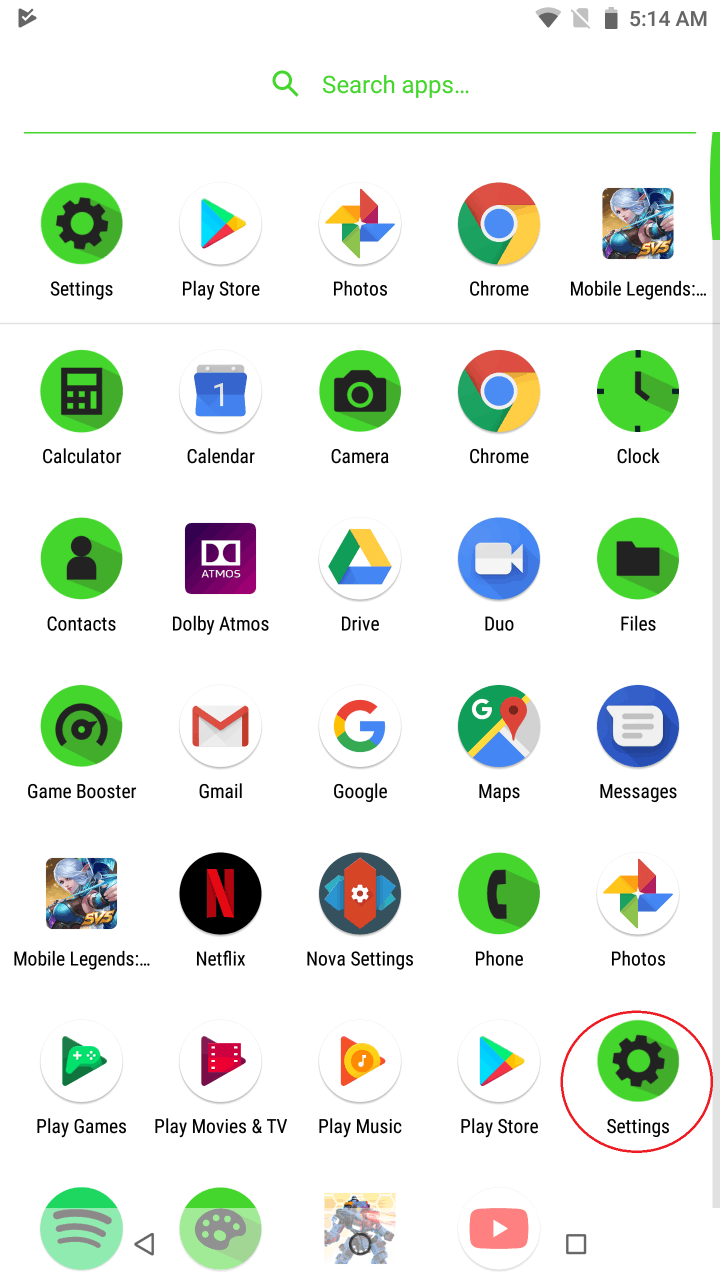The height and width of the screenshot is (1280, 720).
Task: Open Play Music
Action: 360,1062
